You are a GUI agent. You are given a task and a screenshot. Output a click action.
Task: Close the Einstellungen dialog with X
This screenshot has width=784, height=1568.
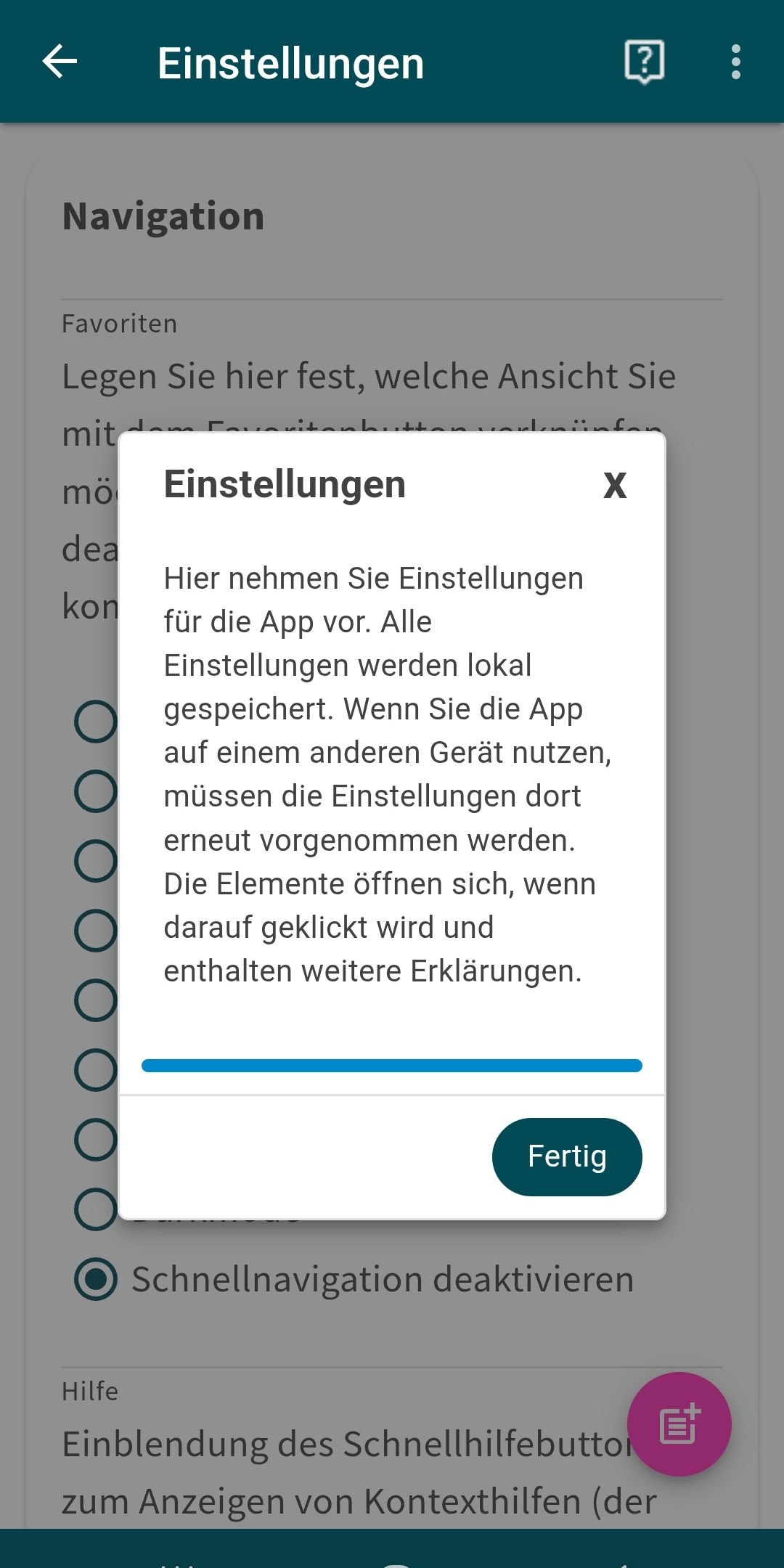[x=614, y=485]
